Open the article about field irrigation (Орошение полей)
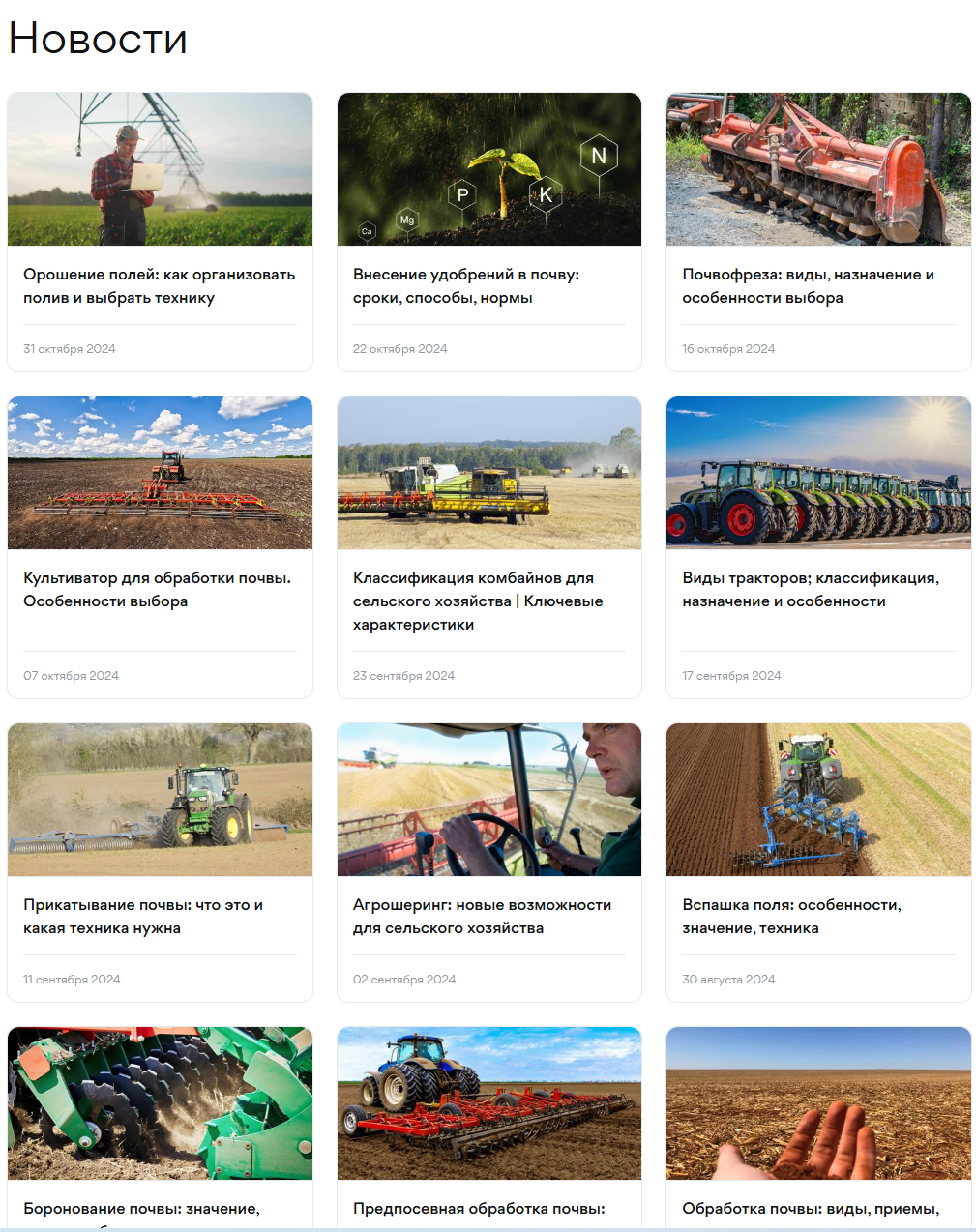Screen dimensions: 976x1232 click(x=159, y=285)
